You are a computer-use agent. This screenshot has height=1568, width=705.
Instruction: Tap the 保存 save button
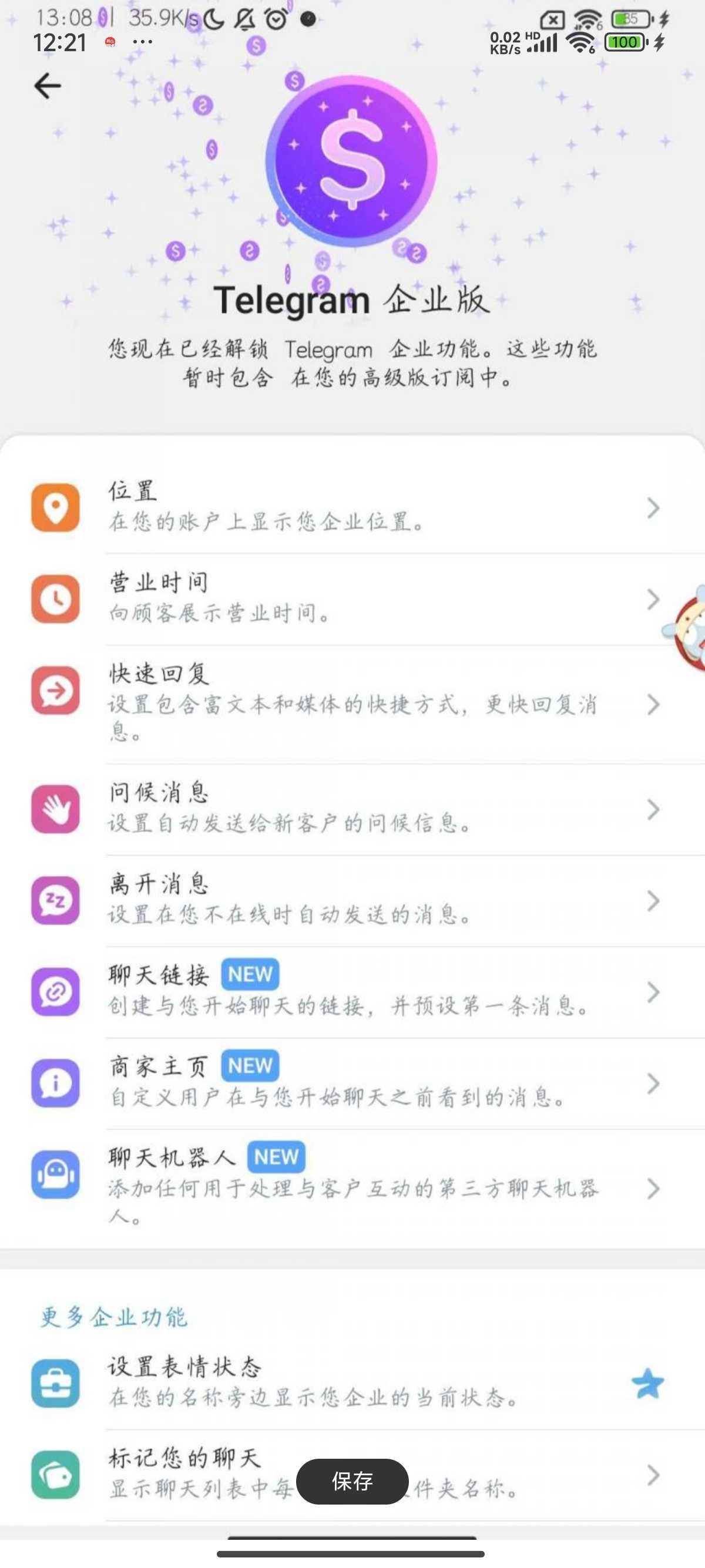coord(352,1481)
